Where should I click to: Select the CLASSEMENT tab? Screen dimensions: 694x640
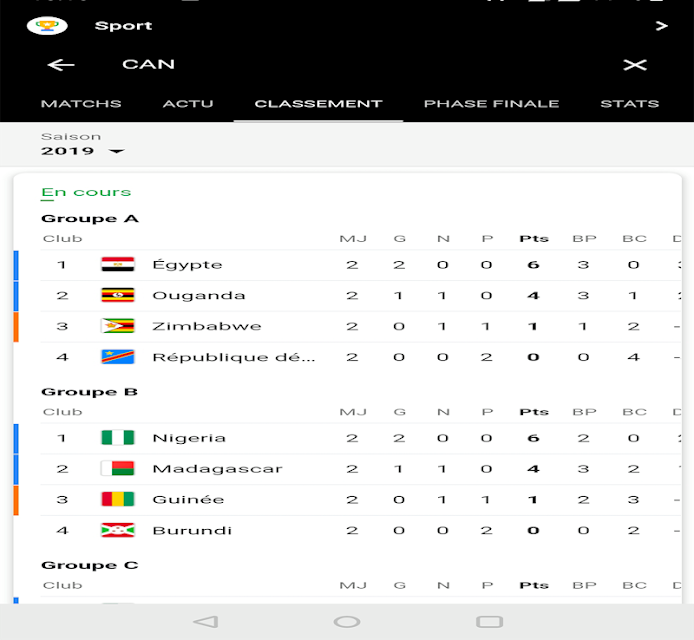pos(318,104)
